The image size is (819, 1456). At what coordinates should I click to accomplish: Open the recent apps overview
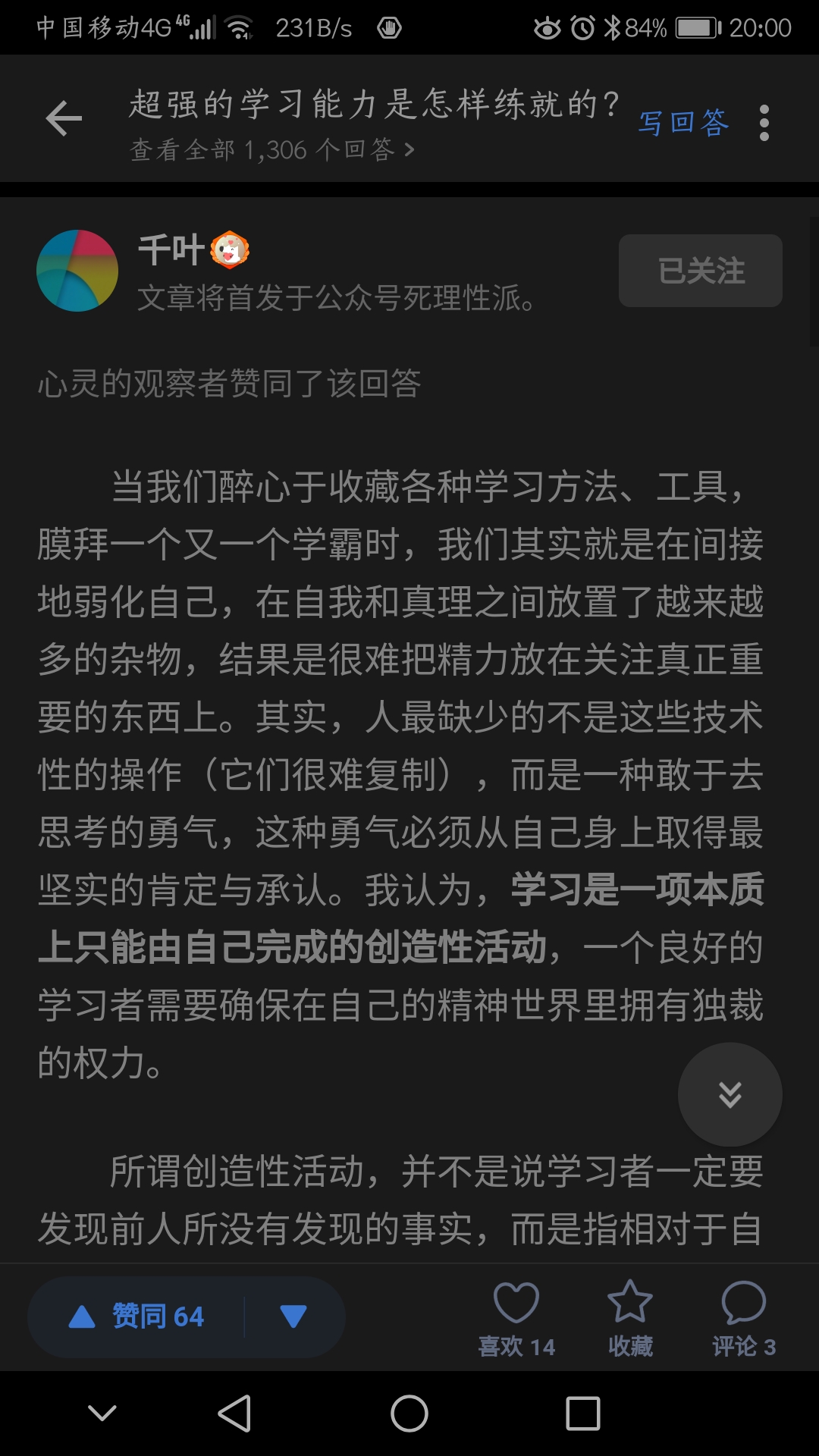point(582,1414)
